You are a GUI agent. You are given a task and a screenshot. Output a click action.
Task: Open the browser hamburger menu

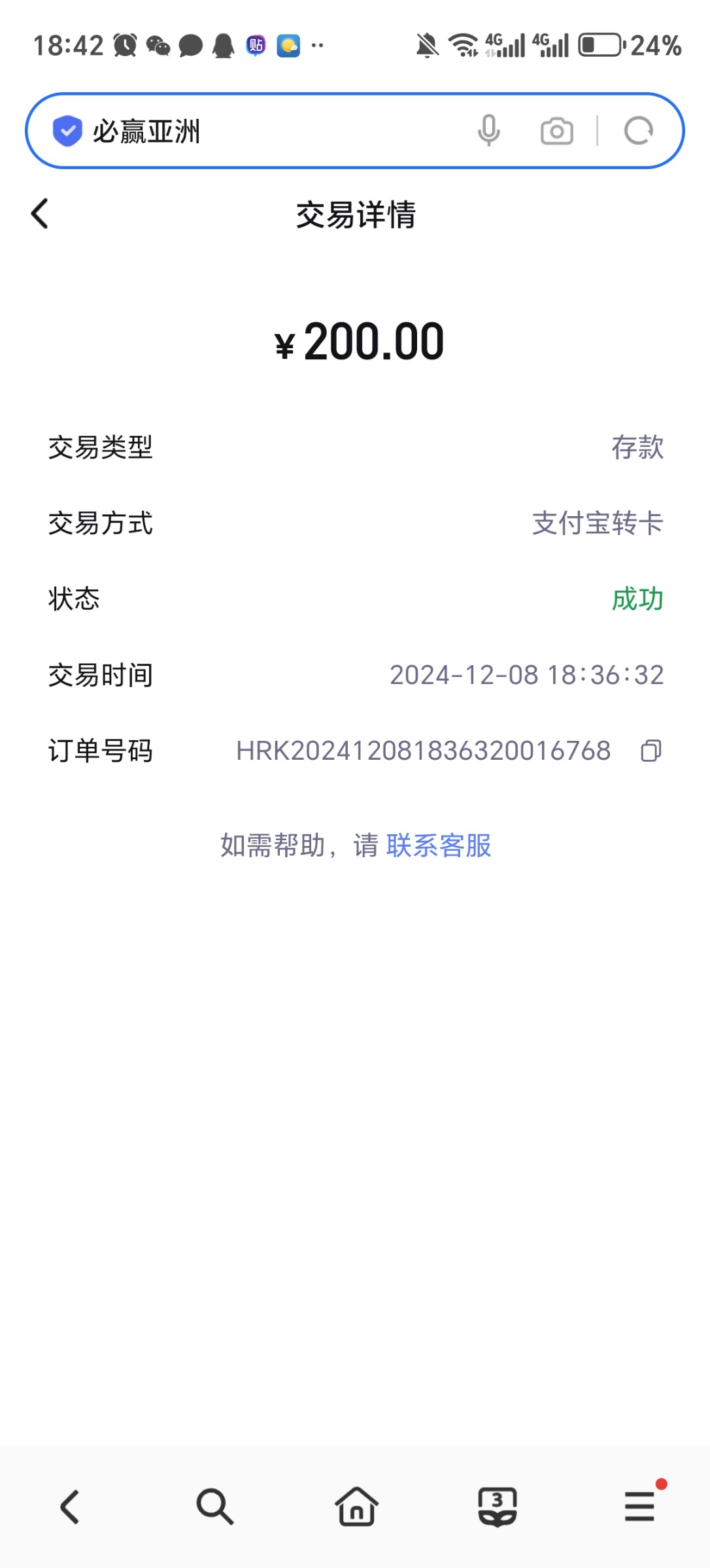[639, 1505]
